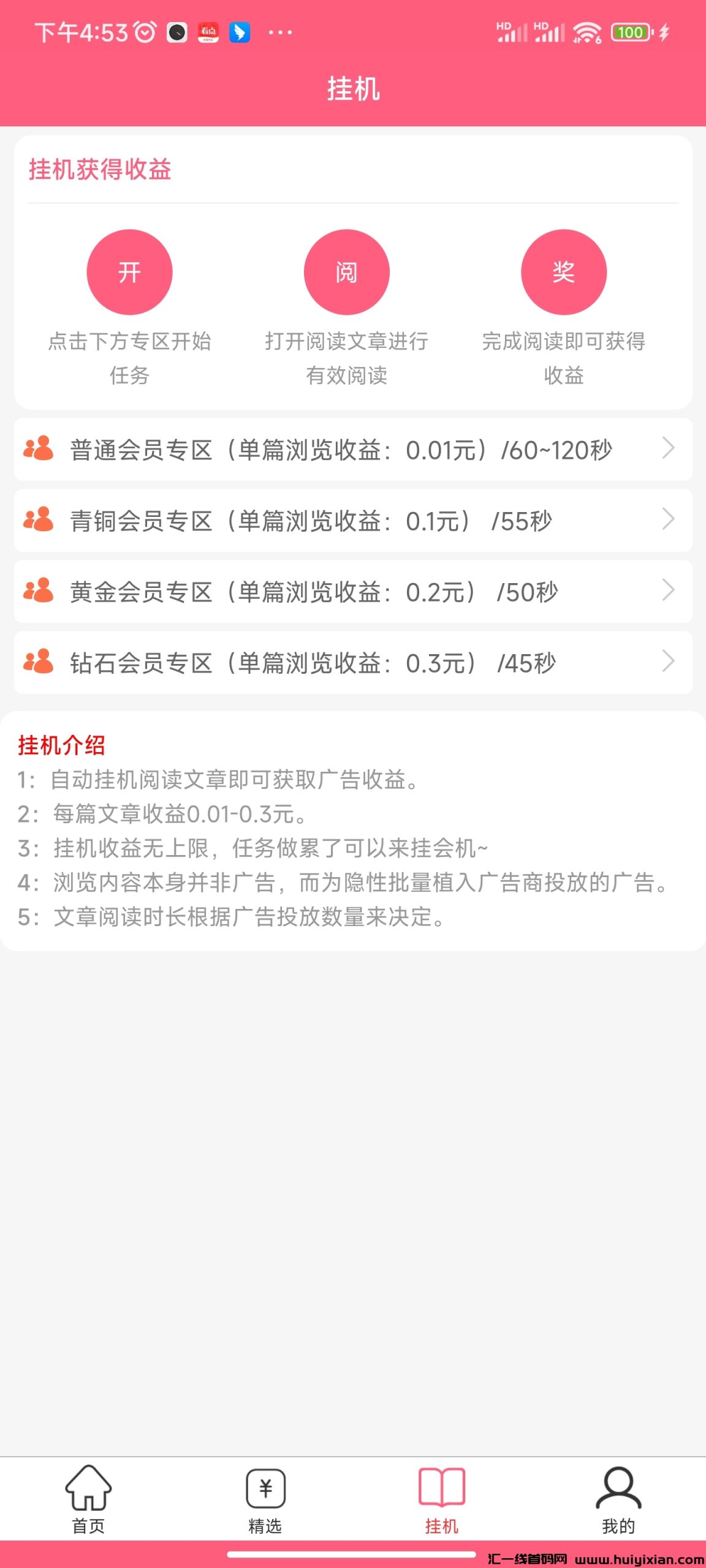The height and width of the screenshot is (1568, 706).
Task: Tap the 开 circle icon
Action: (129, 272)
